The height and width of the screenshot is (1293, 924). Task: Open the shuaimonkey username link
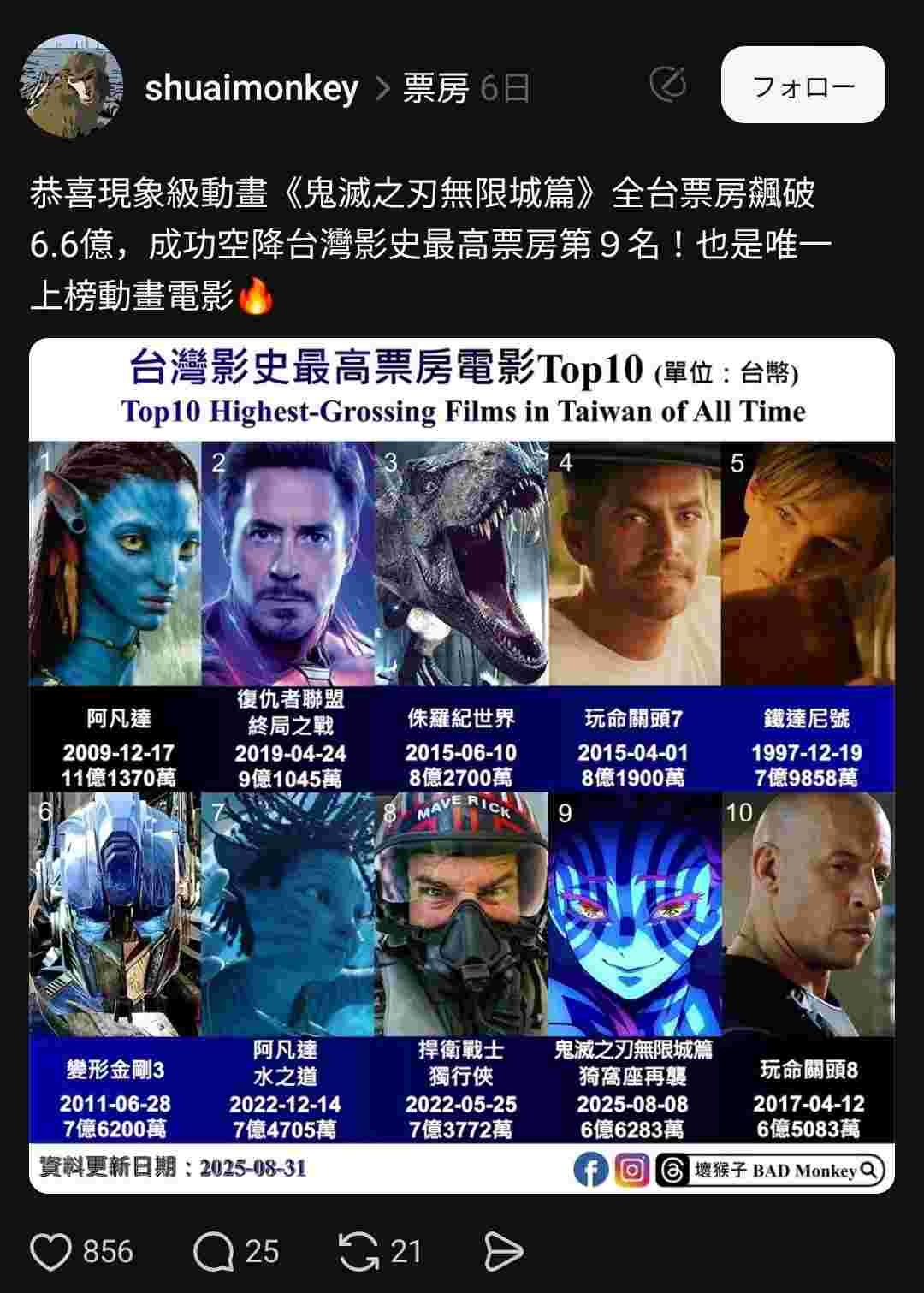[x=252, y=87]
